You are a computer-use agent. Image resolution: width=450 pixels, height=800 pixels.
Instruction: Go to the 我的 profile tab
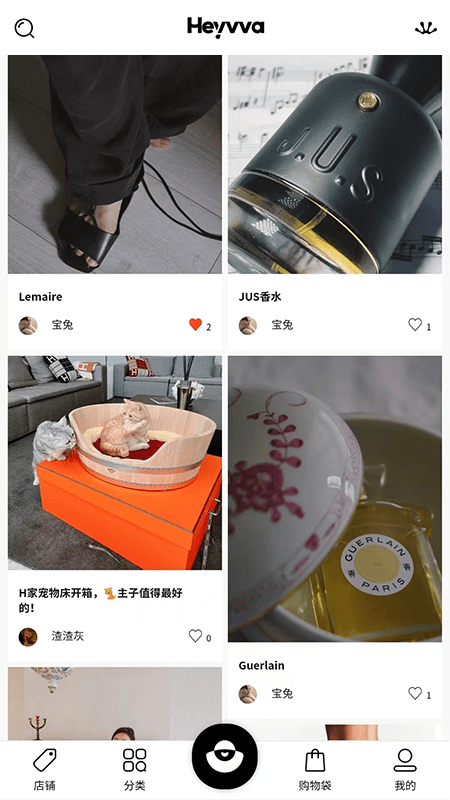click(405, 769)
